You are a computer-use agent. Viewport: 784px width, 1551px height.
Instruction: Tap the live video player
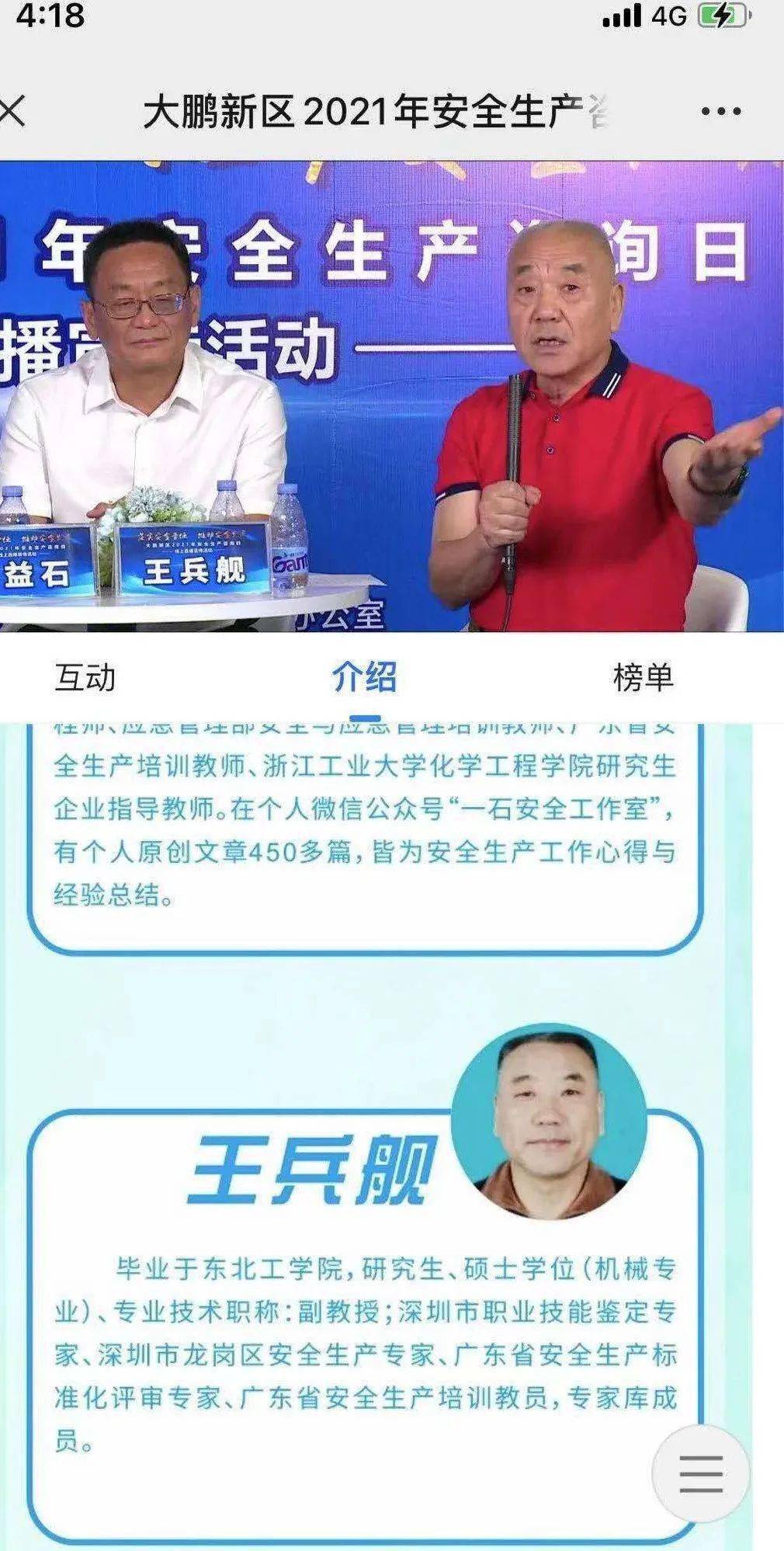click(392, 396)
